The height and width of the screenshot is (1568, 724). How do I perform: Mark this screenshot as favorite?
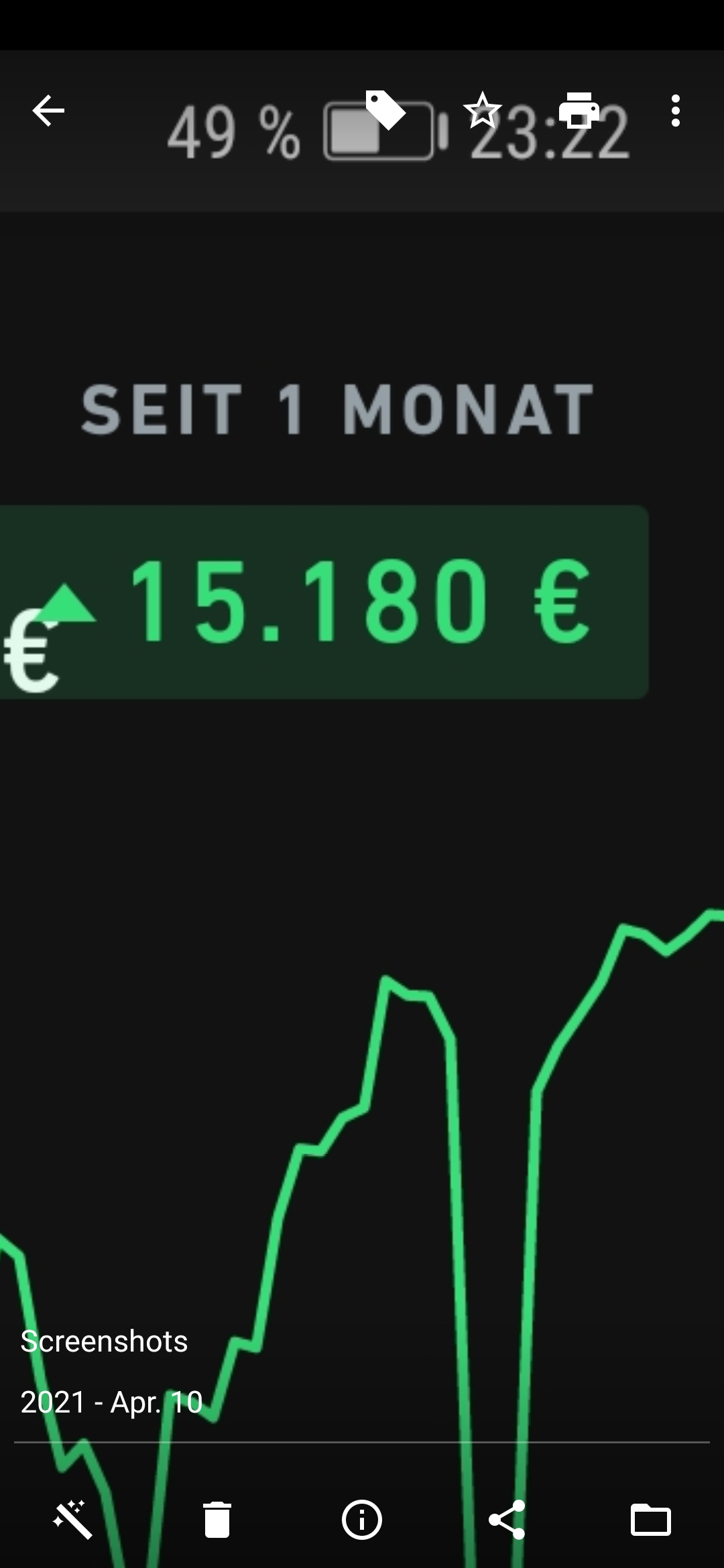482,111
